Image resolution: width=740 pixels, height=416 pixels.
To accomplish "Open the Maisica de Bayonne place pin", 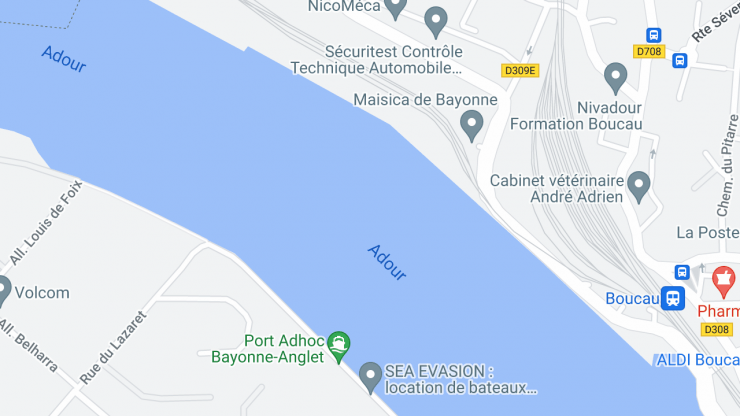I will 471,125.
